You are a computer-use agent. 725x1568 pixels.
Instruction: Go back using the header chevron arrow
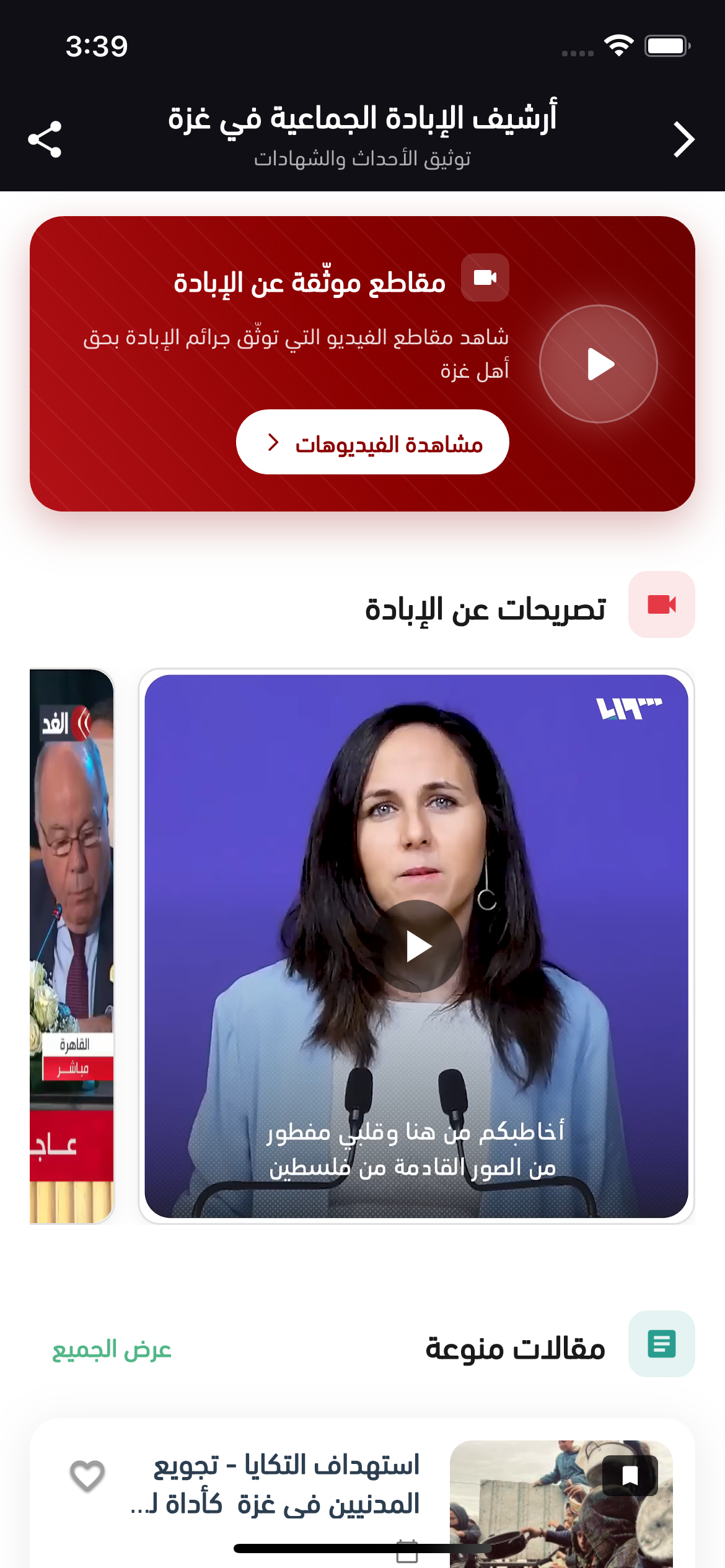683,139
